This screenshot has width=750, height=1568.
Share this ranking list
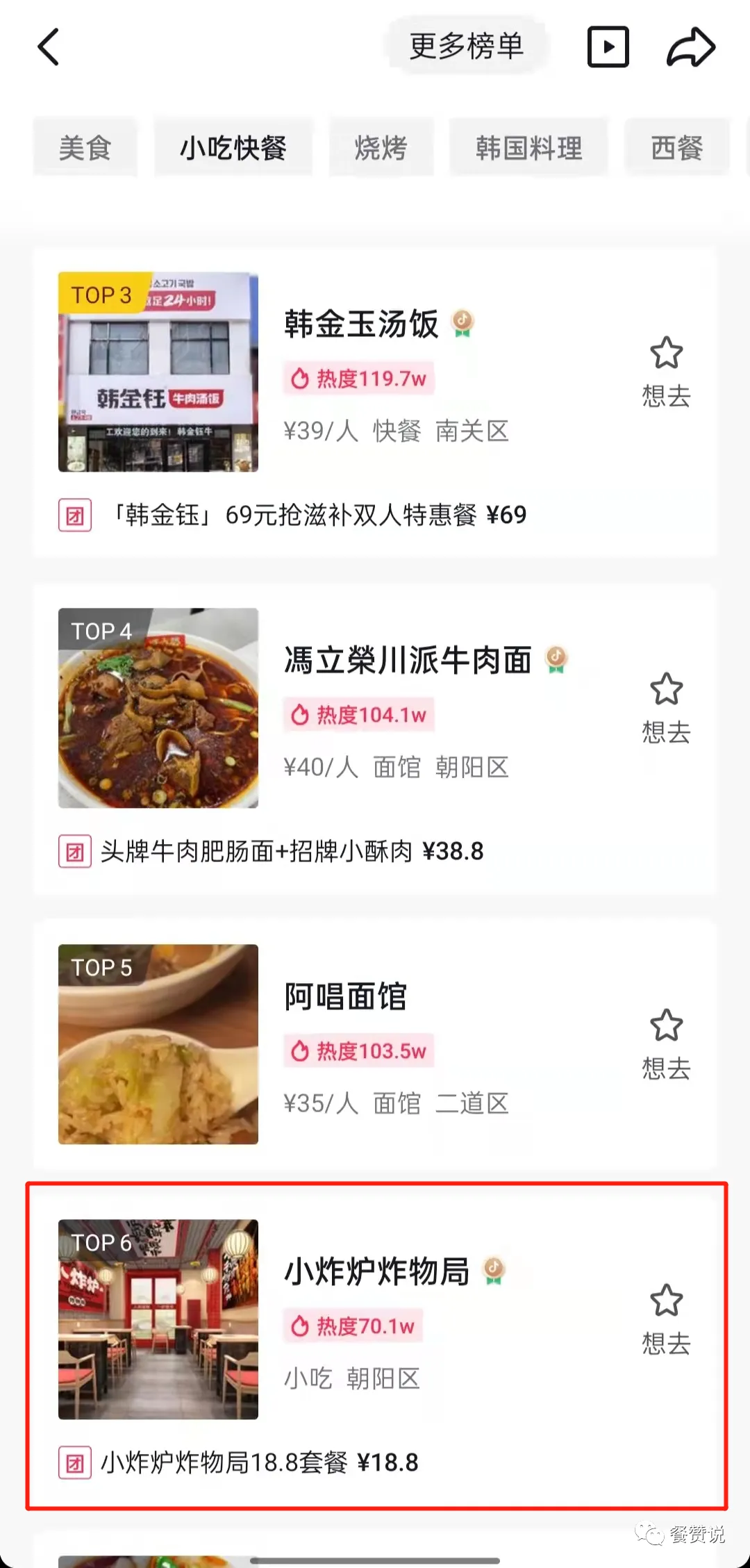690,47
